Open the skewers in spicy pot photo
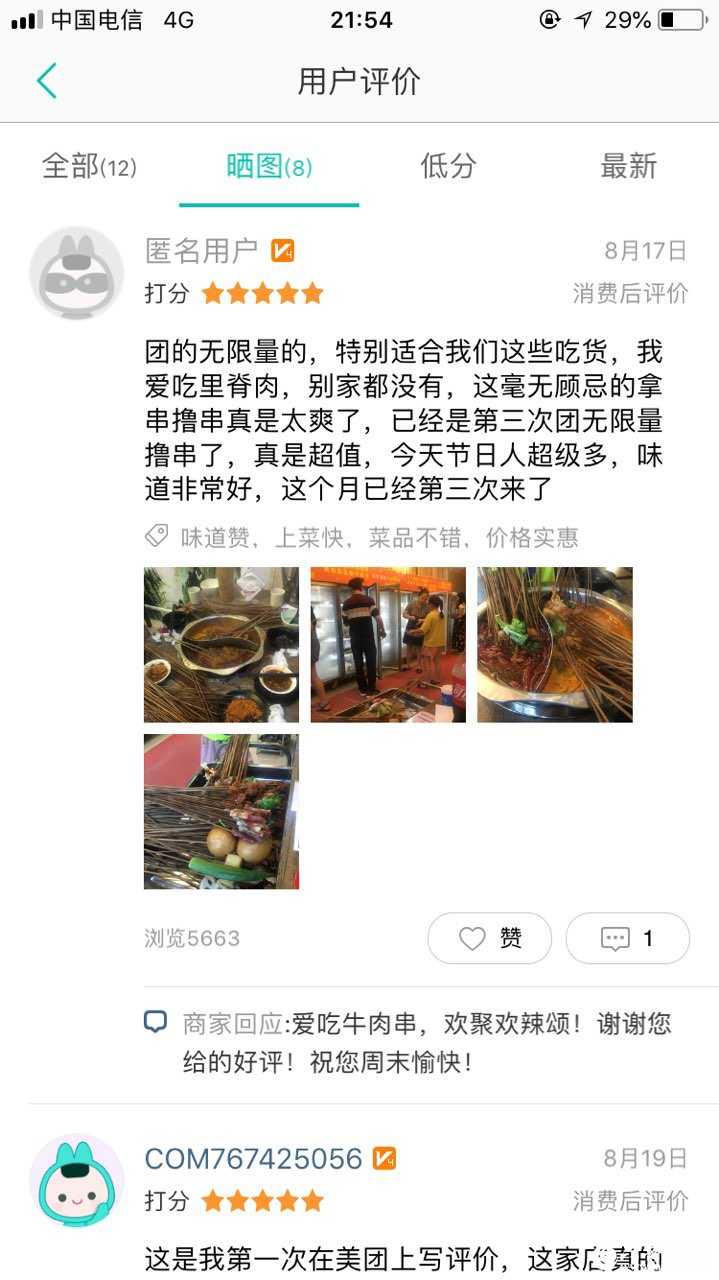 click(554, 644)
